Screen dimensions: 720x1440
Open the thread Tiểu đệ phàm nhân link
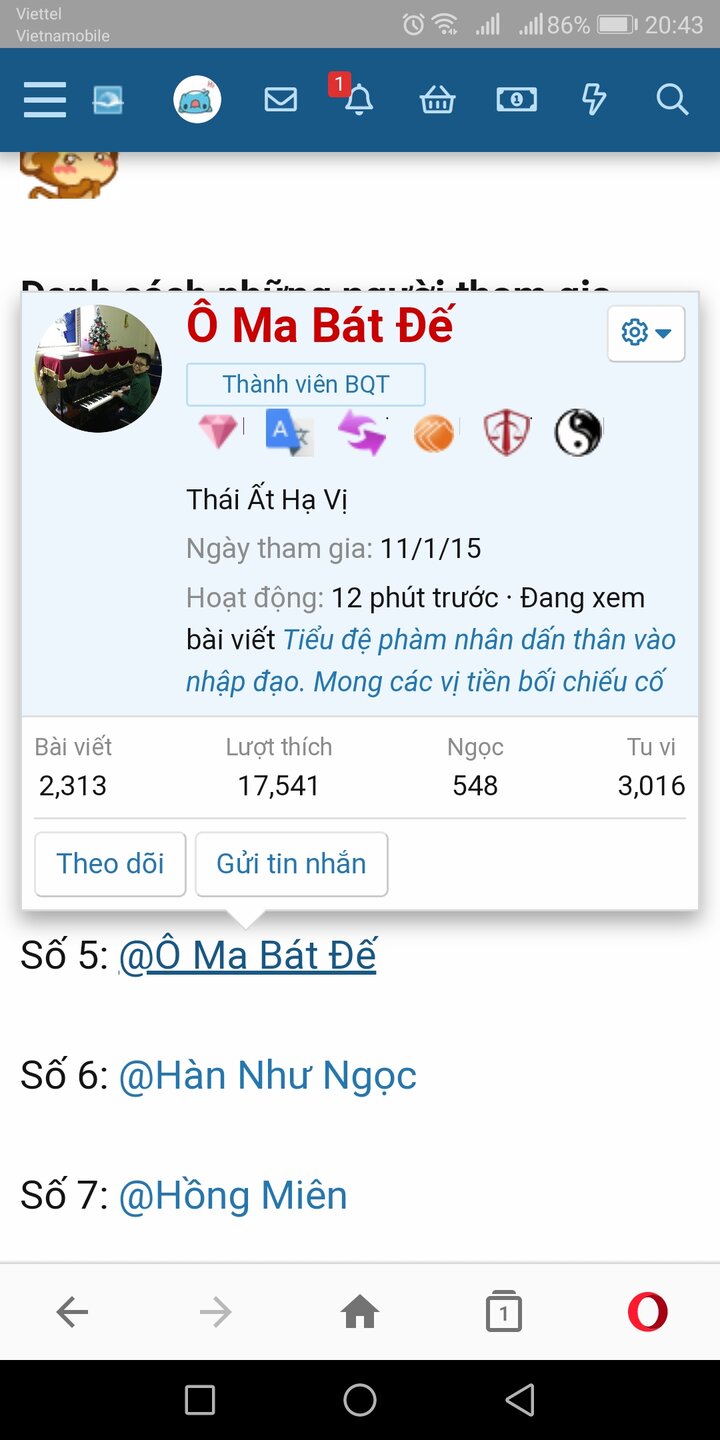click(478, 640)
